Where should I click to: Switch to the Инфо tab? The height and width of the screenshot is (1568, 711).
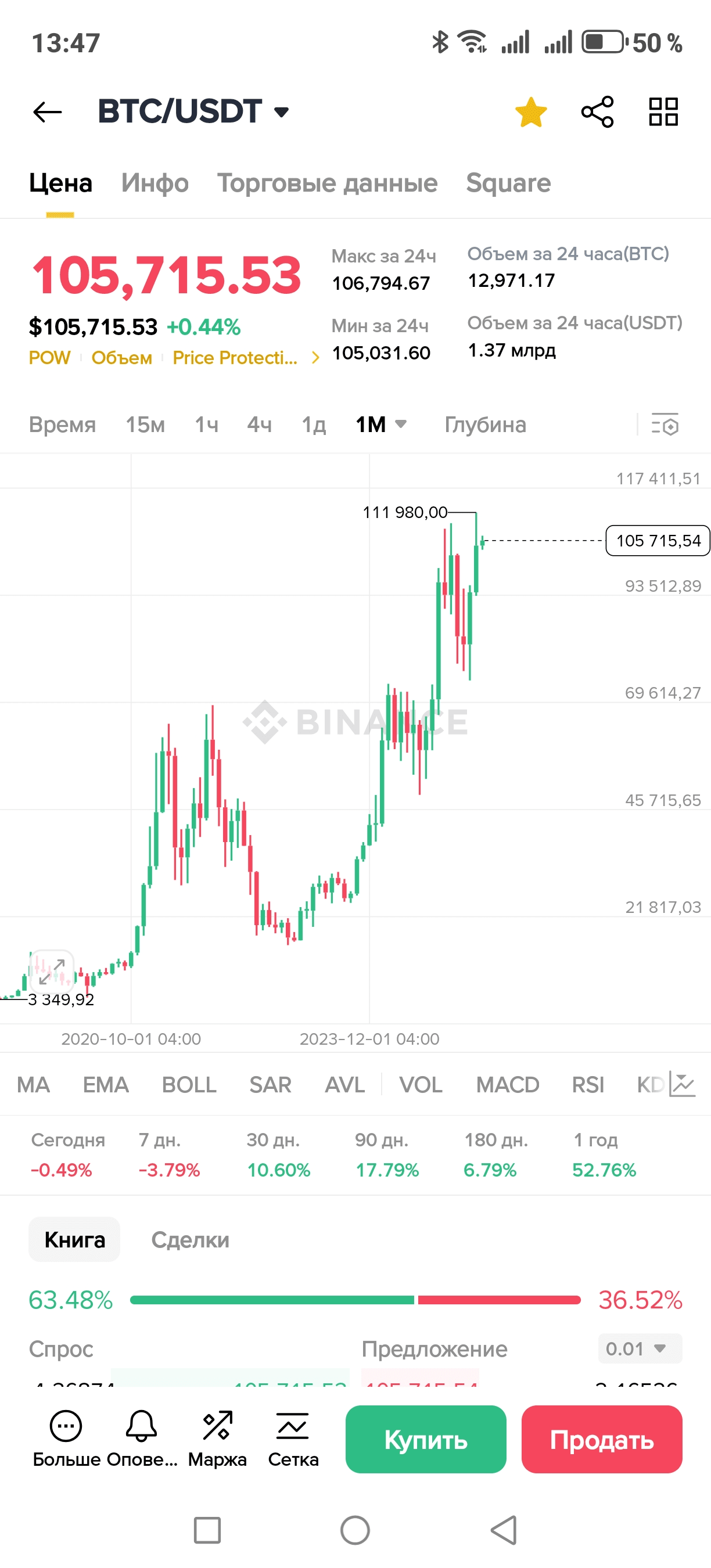(x=155, y=182)
